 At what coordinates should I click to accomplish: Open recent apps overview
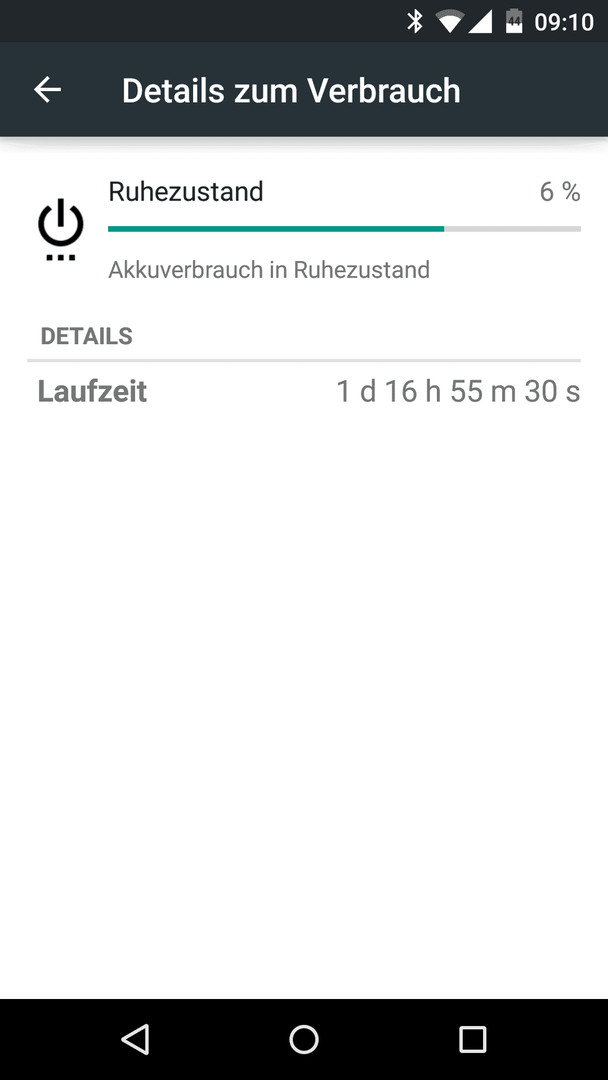point(472,1039)
